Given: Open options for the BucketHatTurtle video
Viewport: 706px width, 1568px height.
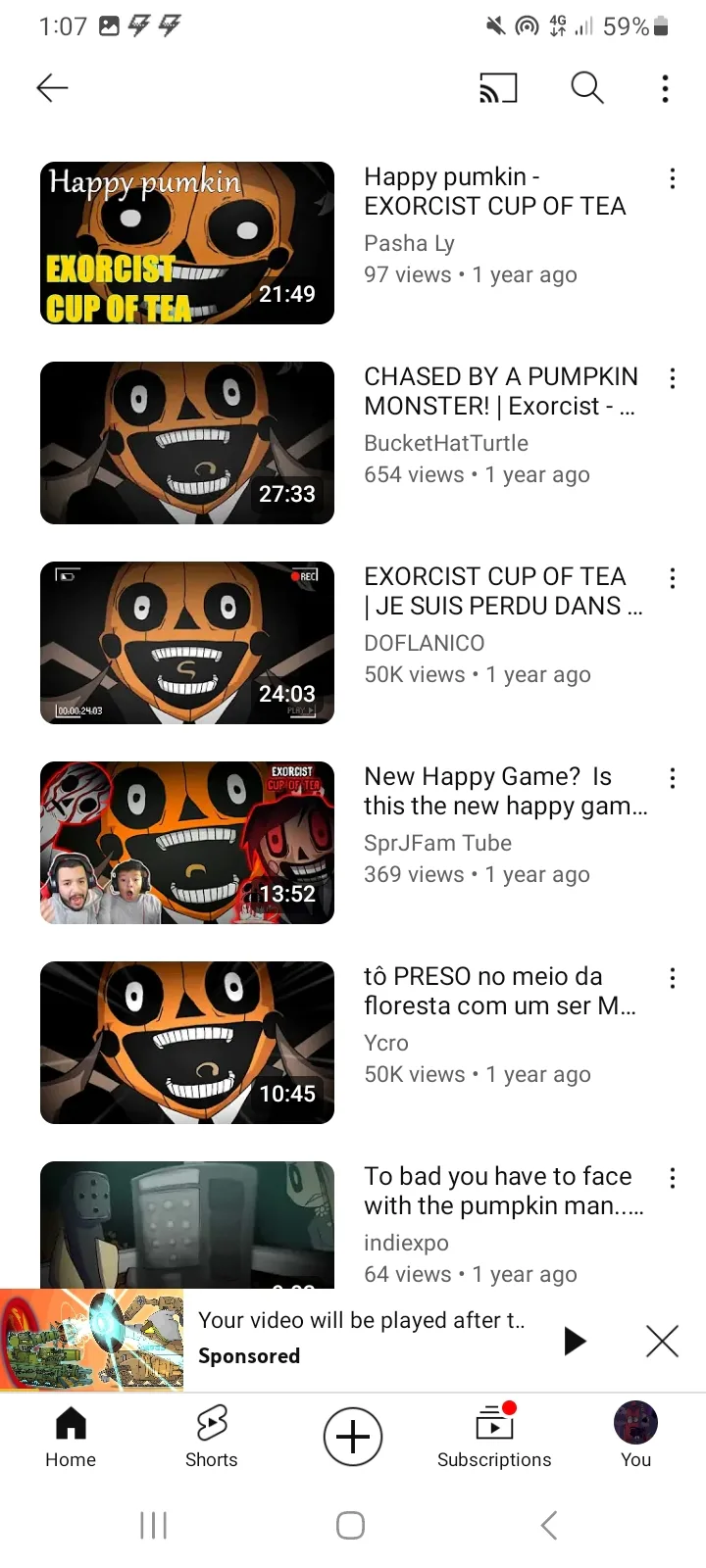Looking at the screenshot, I should point(673,378).
